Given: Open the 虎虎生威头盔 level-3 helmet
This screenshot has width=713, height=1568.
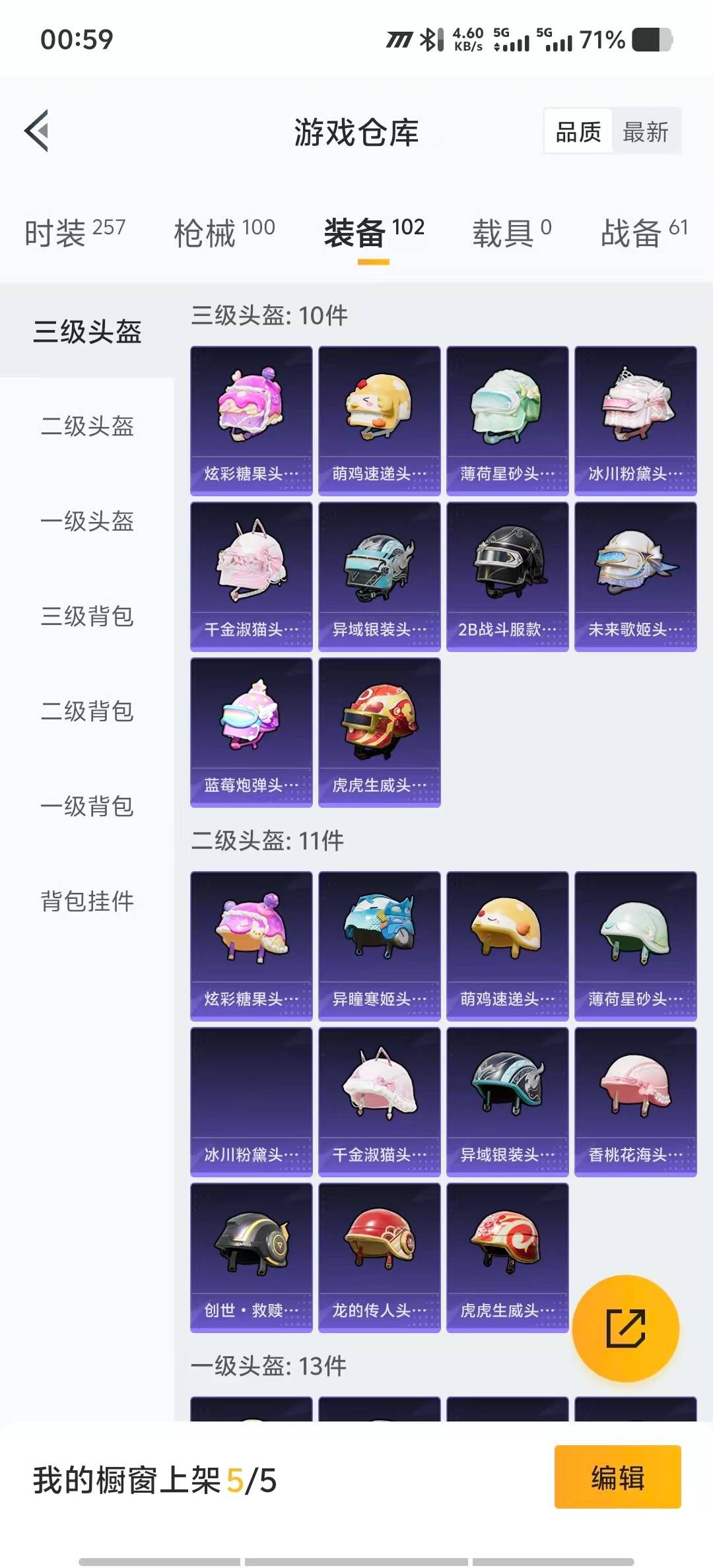Looking at the screenshot, I should pos(379,733).
